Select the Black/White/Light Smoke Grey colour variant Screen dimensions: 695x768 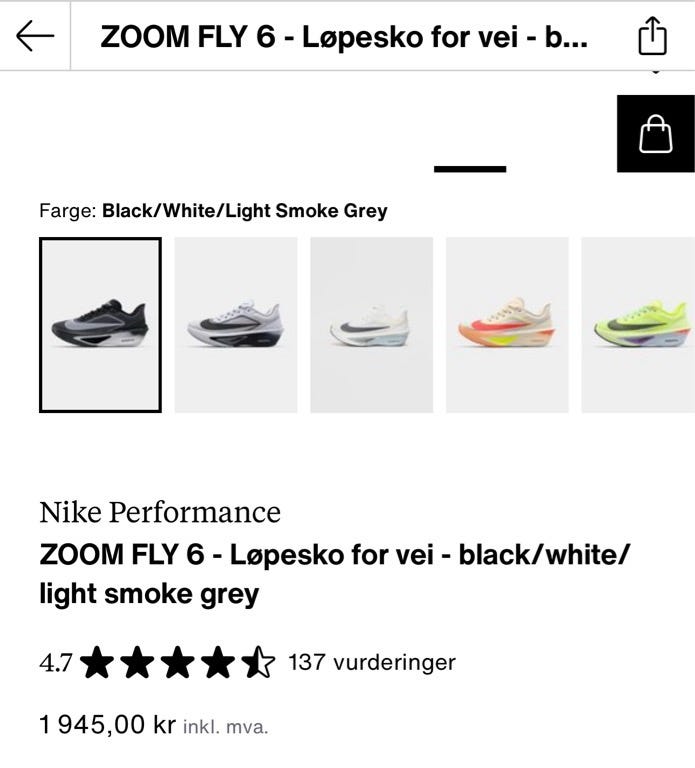(x=100, y=325)
